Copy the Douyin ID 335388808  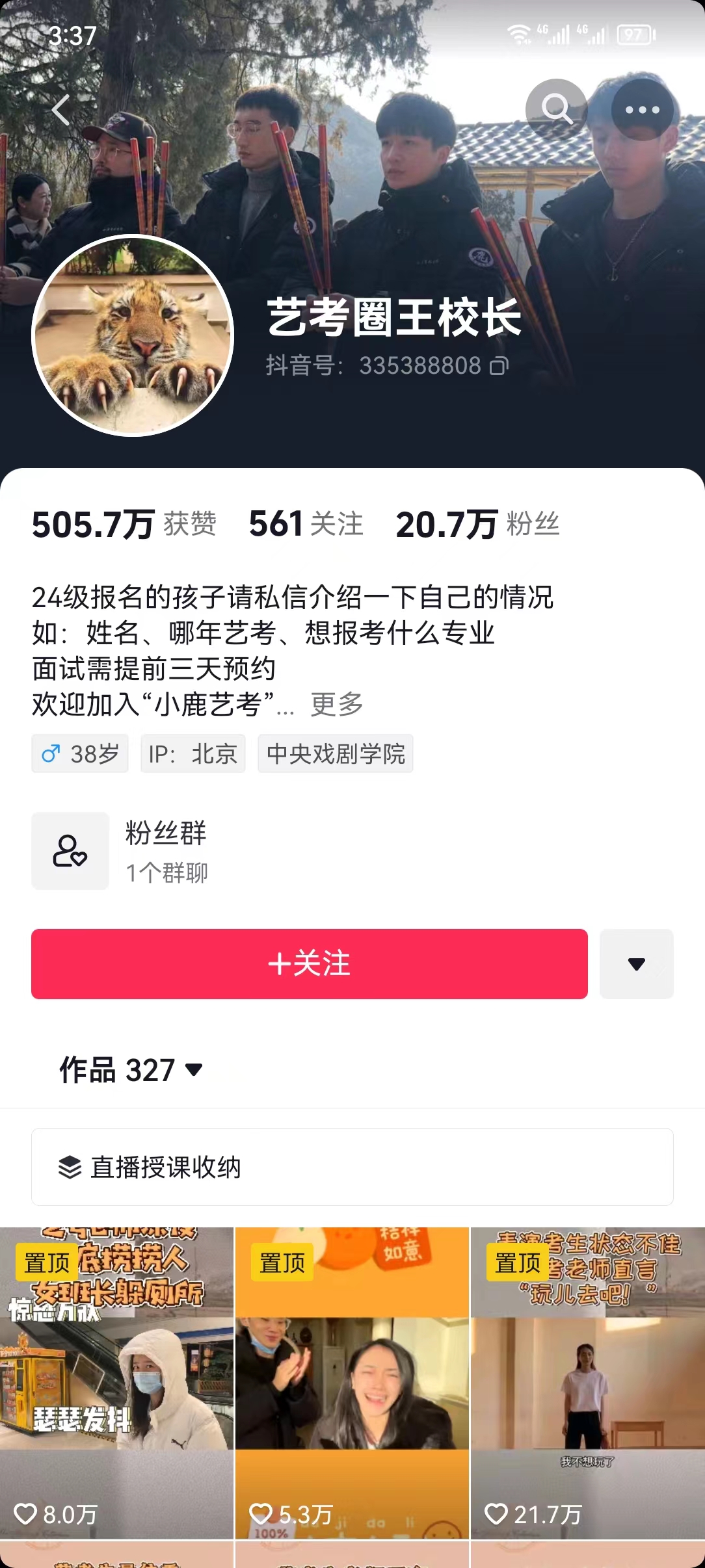pos(499,366)
